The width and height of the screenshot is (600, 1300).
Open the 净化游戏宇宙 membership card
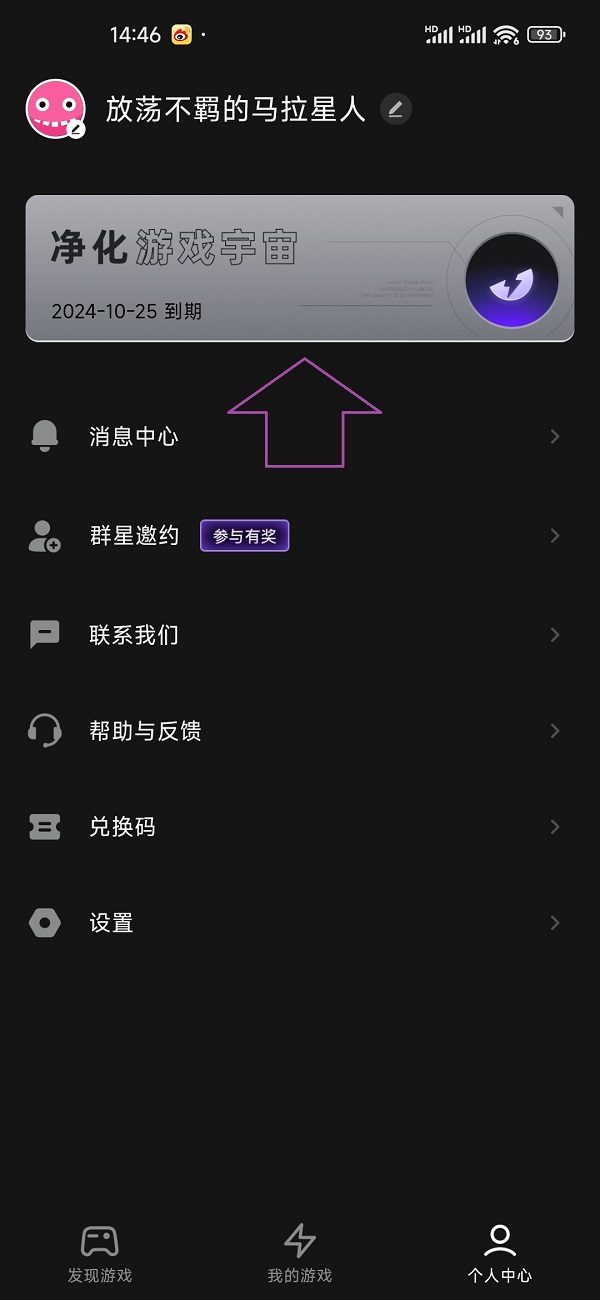pyautogui.click(x=300, y=268)
